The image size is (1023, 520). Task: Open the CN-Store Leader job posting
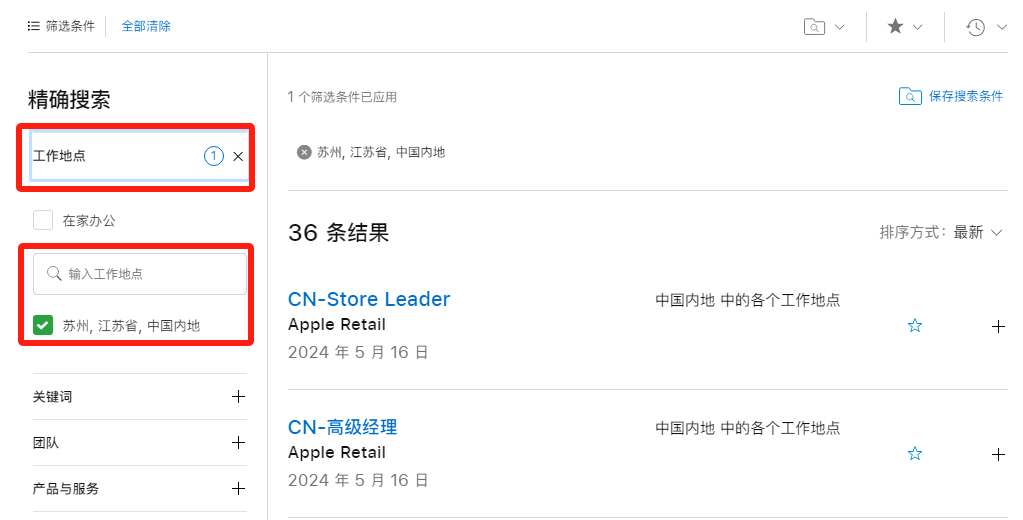coord(368,299)
